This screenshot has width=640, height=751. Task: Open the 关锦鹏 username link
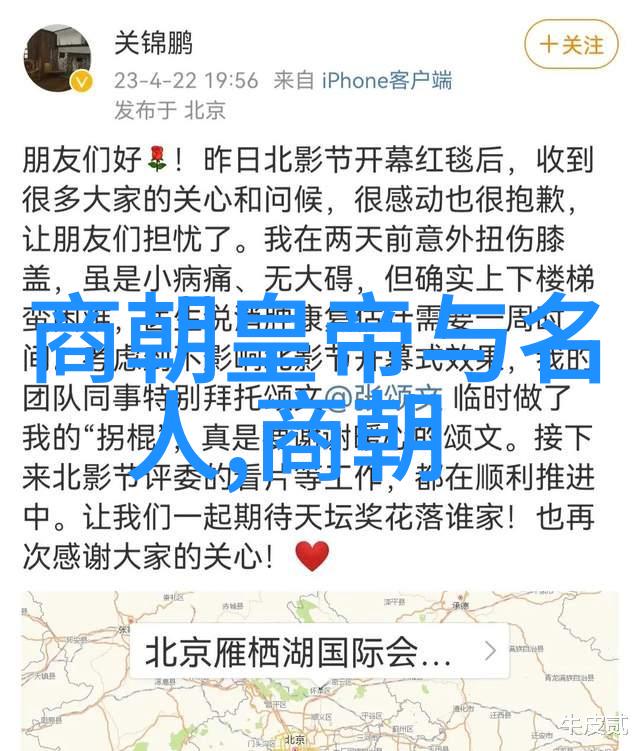(x=154, y=44)
